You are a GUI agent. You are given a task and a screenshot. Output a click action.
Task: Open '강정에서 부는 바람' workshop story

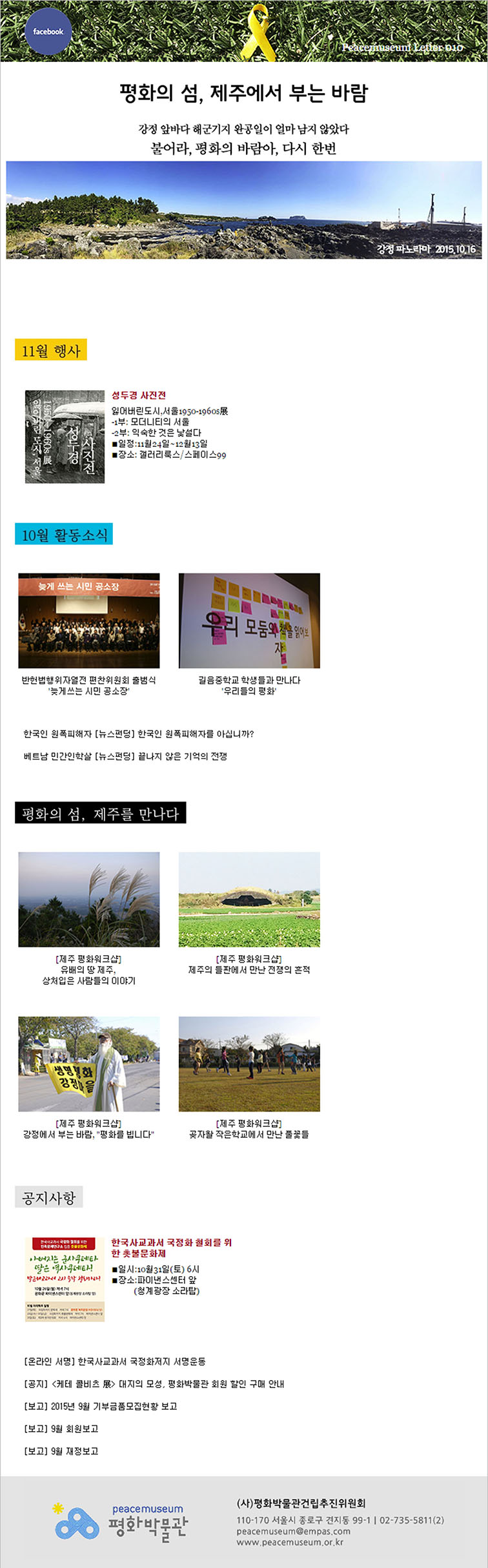coord(89,1064)
